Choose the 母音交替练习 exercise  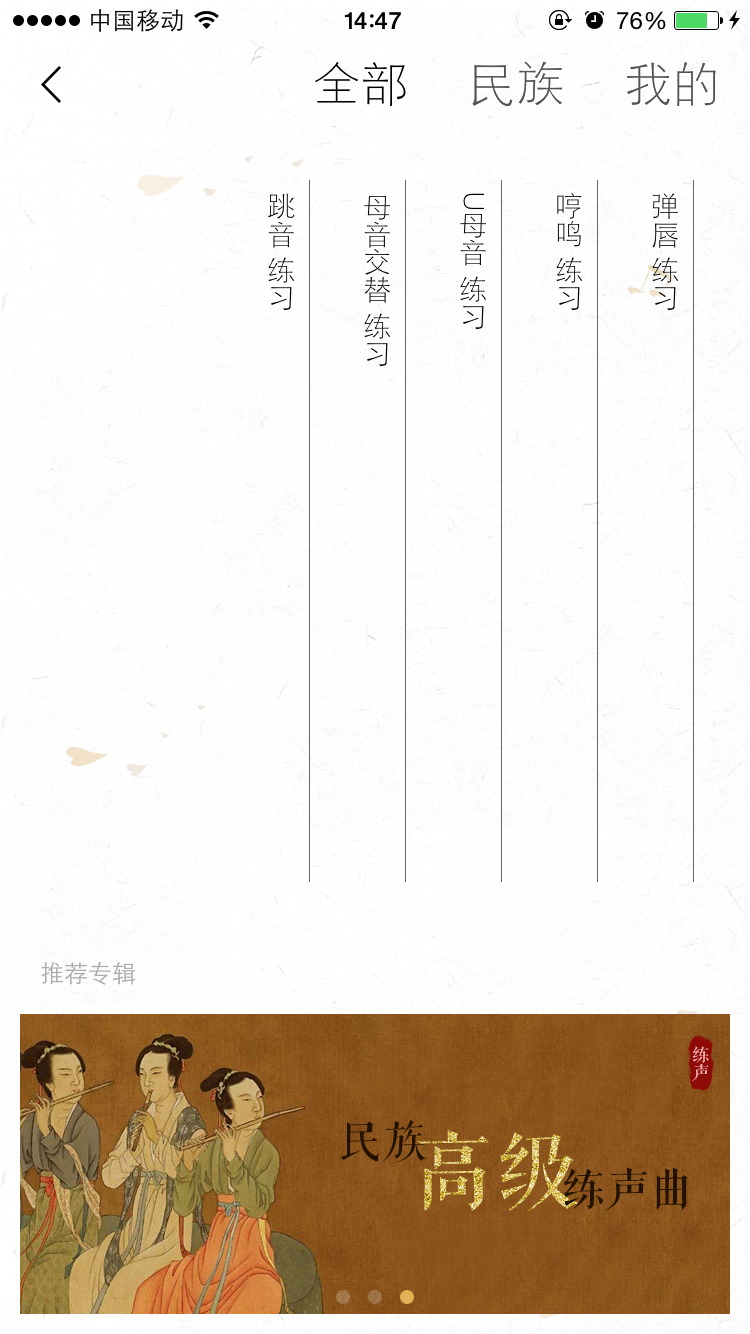pos(377,280)
